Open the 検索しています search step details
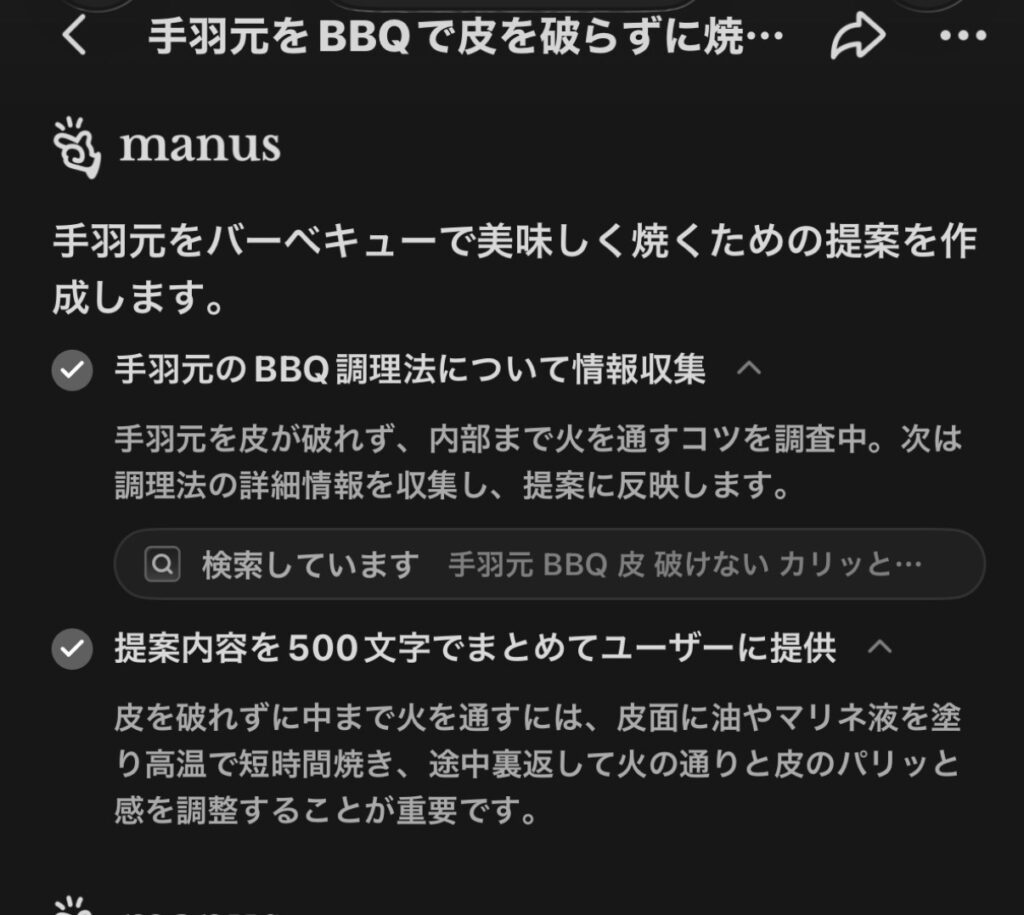 coord(549,565)
